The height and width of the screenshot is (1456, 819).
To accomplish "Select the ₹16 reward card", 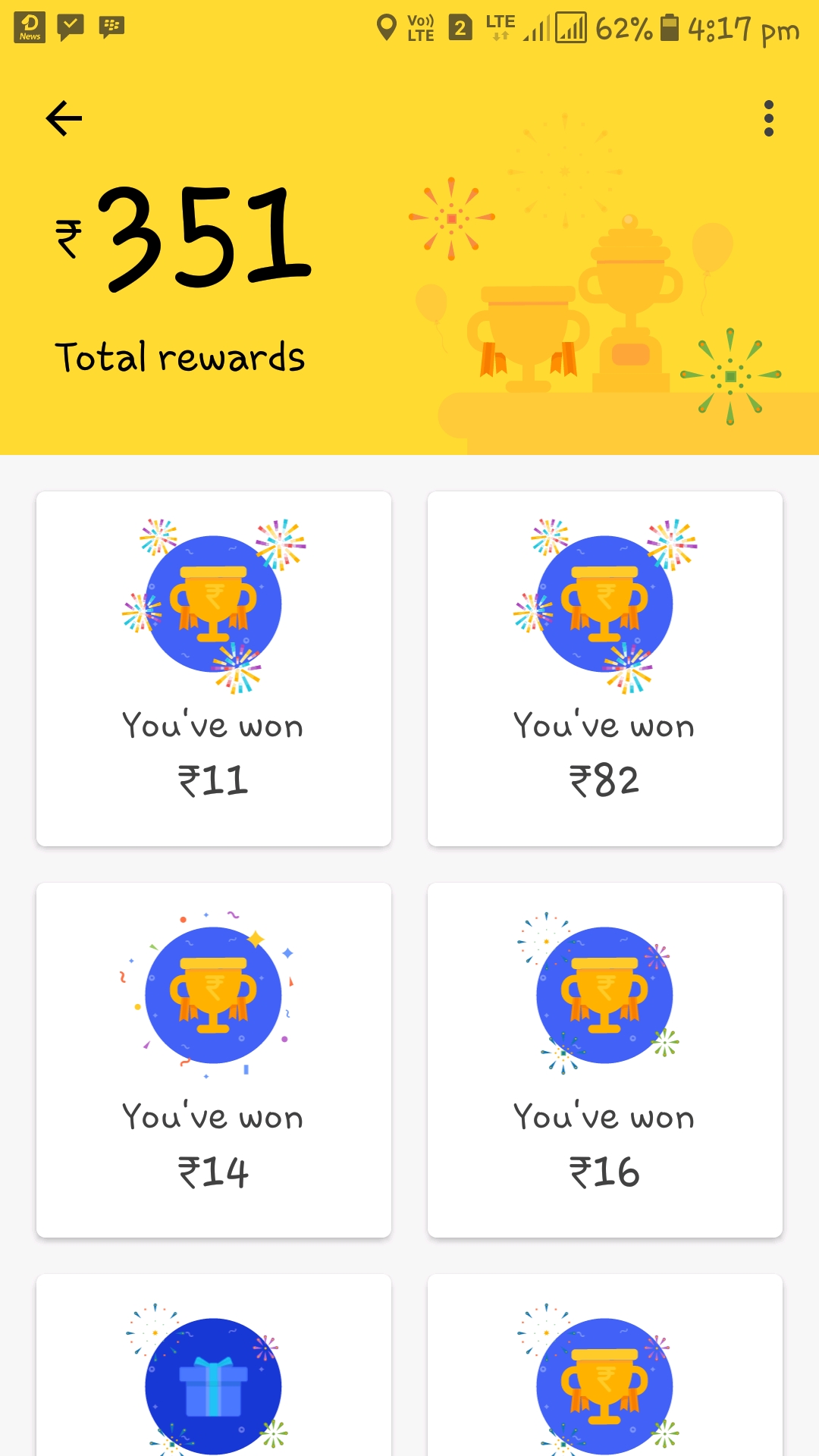I will point(604,1059).
